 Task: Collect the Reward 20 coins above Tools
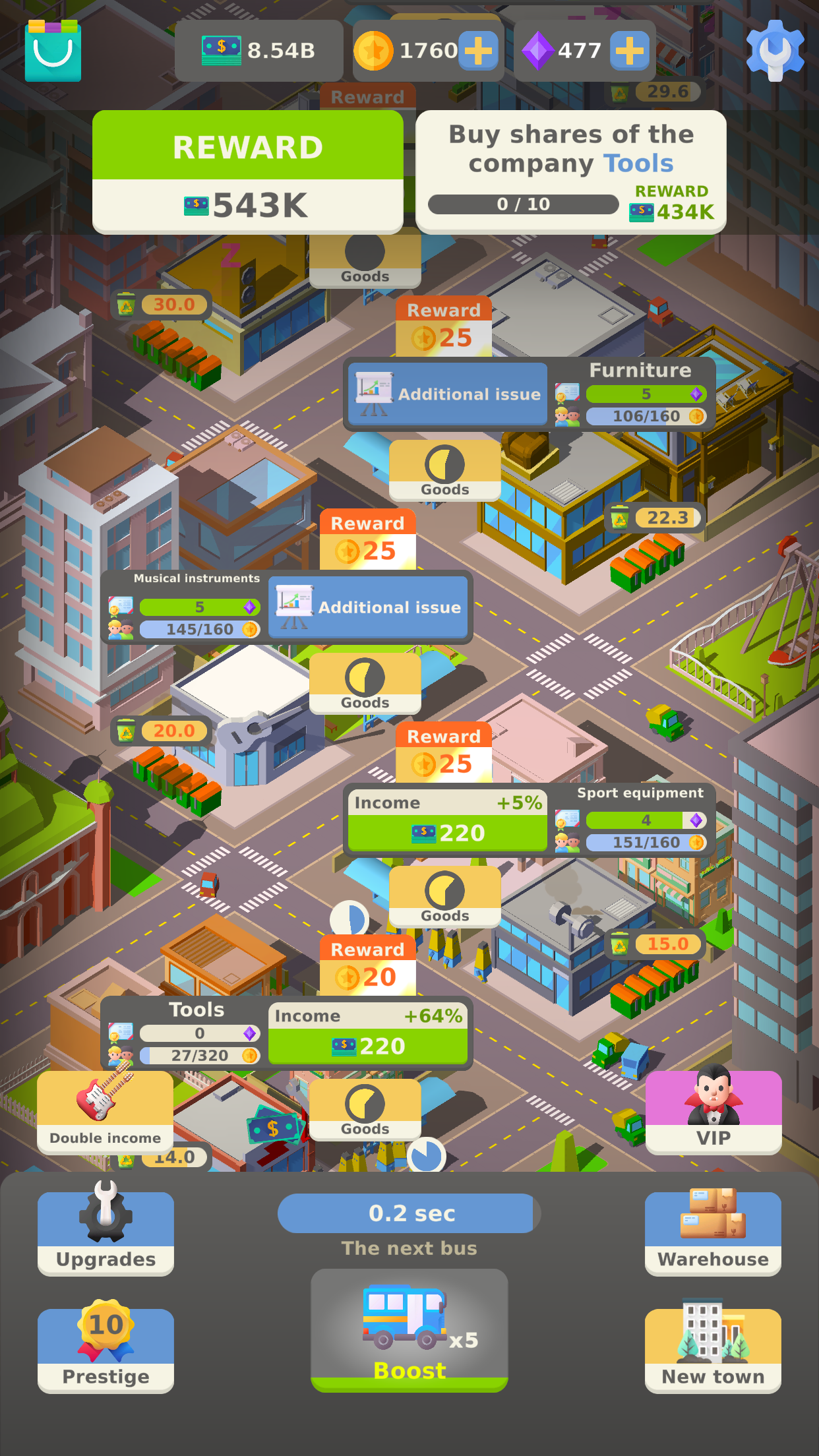(368, 965)
